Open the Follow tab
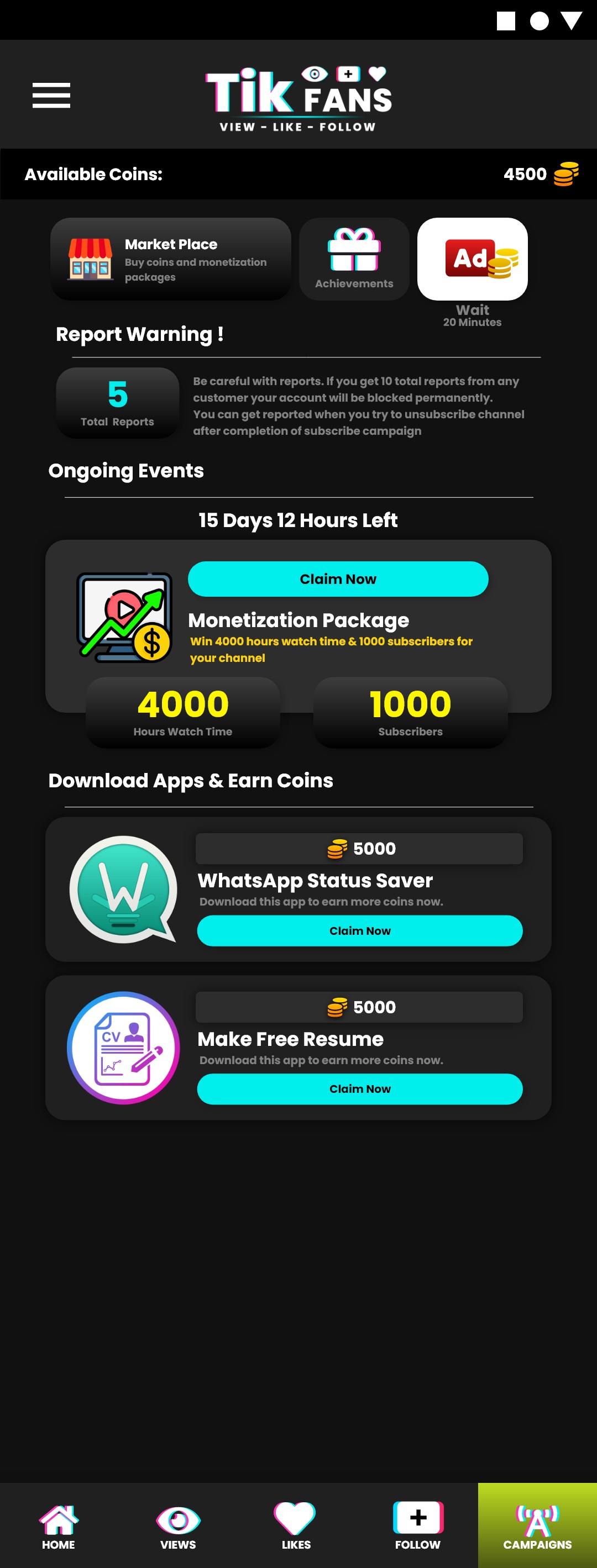The height and width of the screenshot is (1568, 597). pyautogui.click(x=417, y=1525)
